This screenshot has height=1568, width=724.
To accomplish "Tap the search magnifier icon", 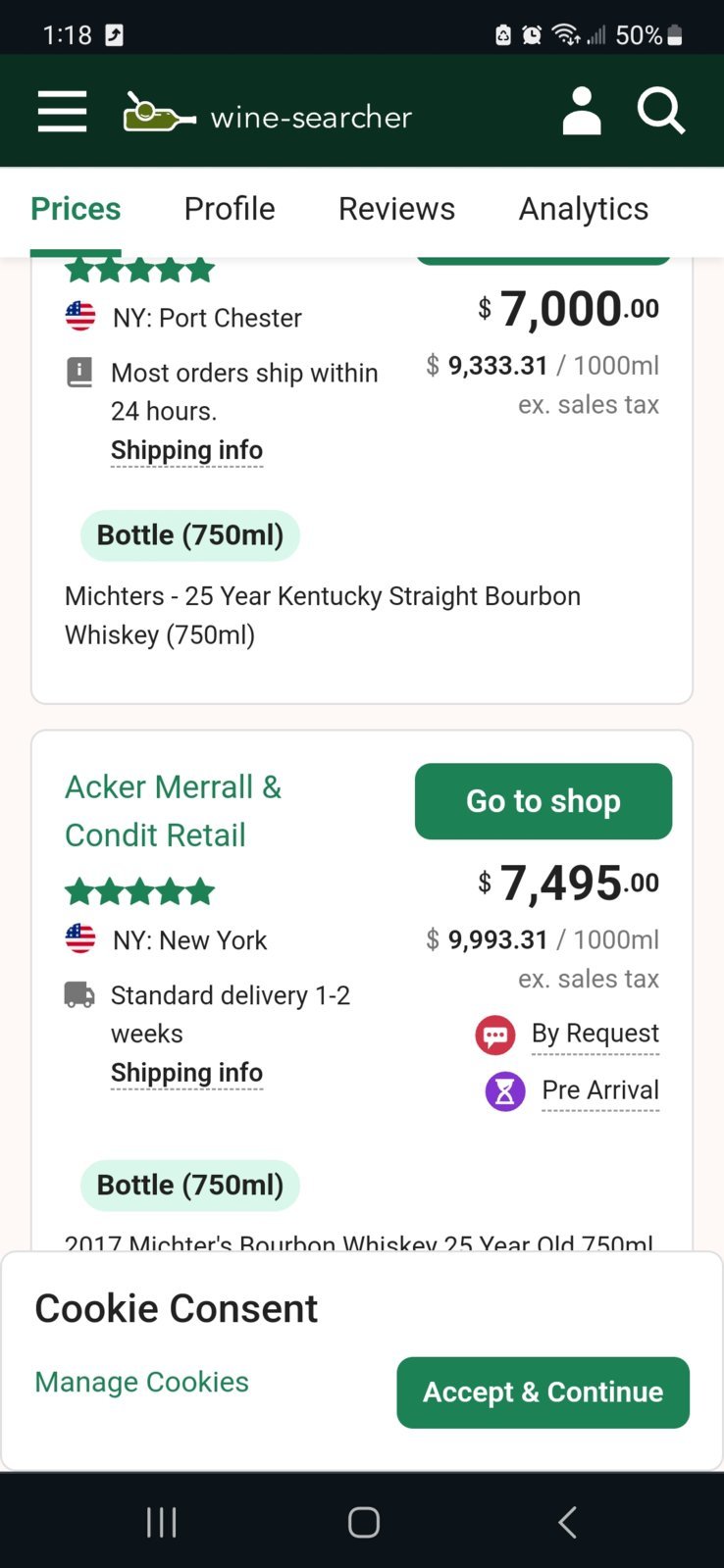I will pos(660,111).
